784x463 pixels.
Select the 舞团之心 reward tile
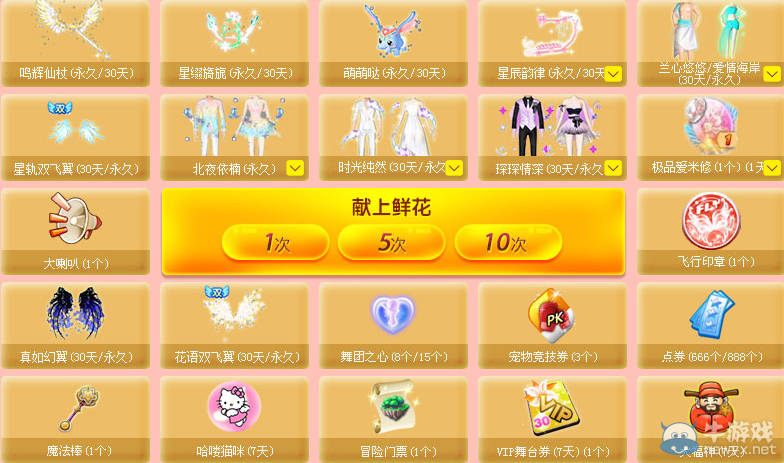pos(393,325)
